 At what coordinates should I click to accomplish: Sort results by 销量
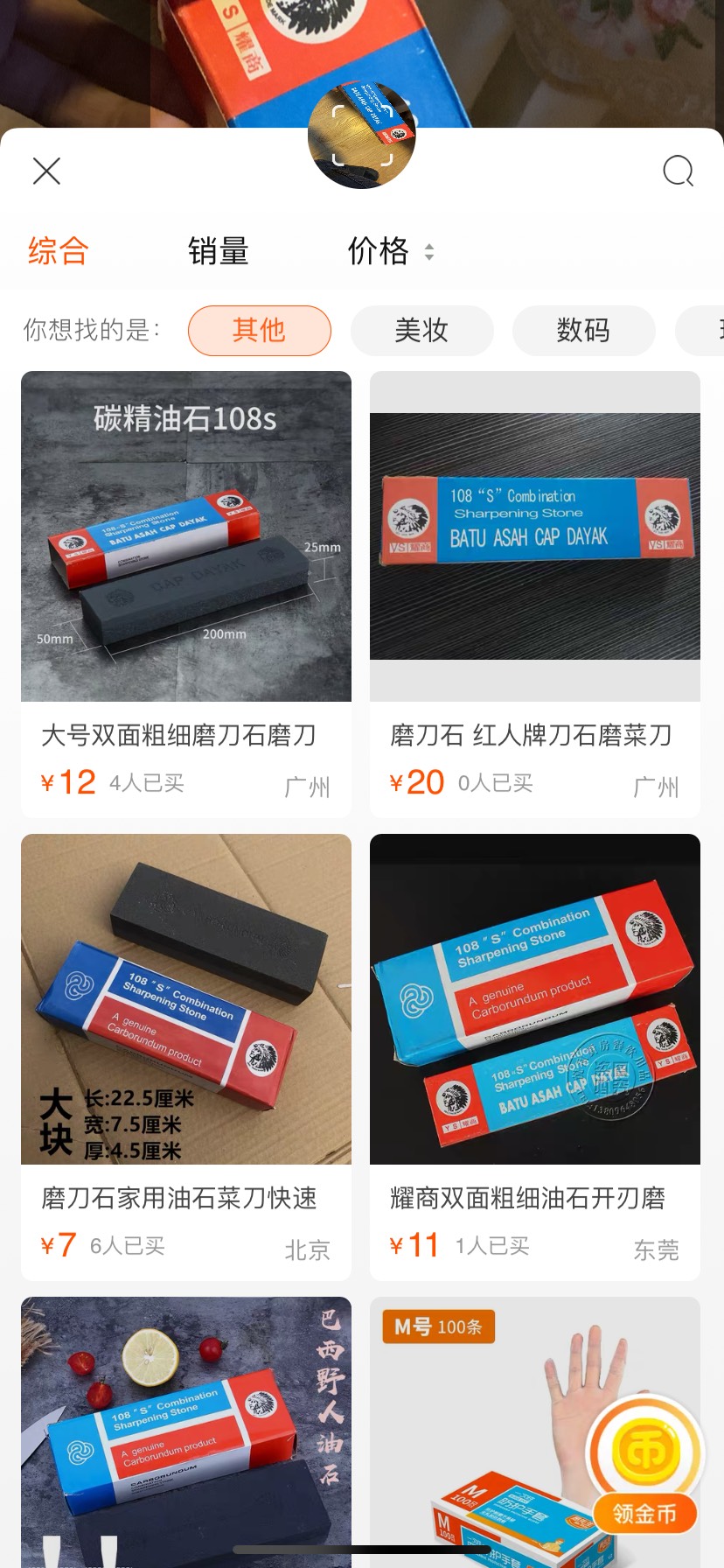point(219,251)
